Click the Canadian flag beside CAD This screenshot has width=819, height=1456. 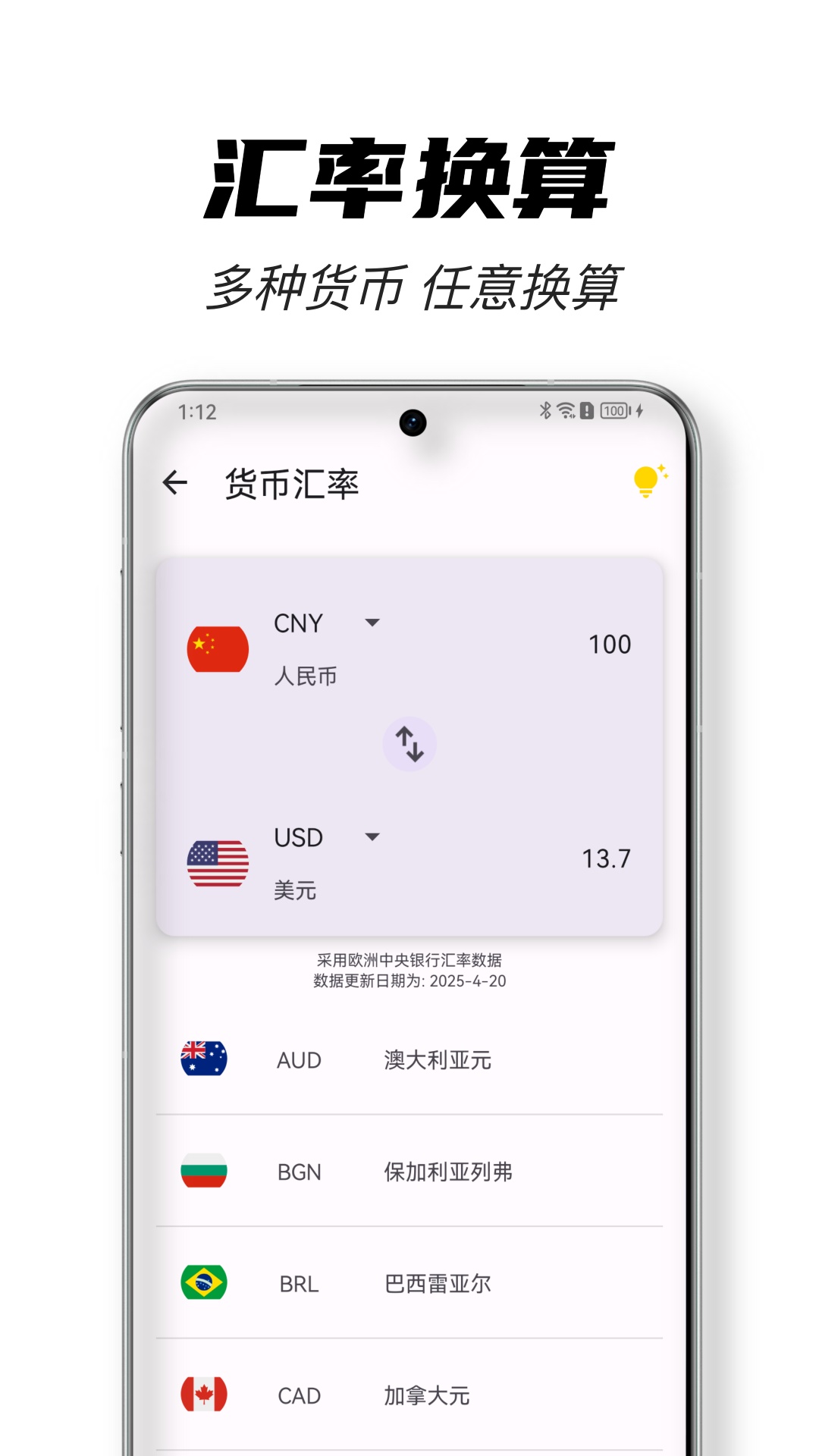coord(202,1395)
